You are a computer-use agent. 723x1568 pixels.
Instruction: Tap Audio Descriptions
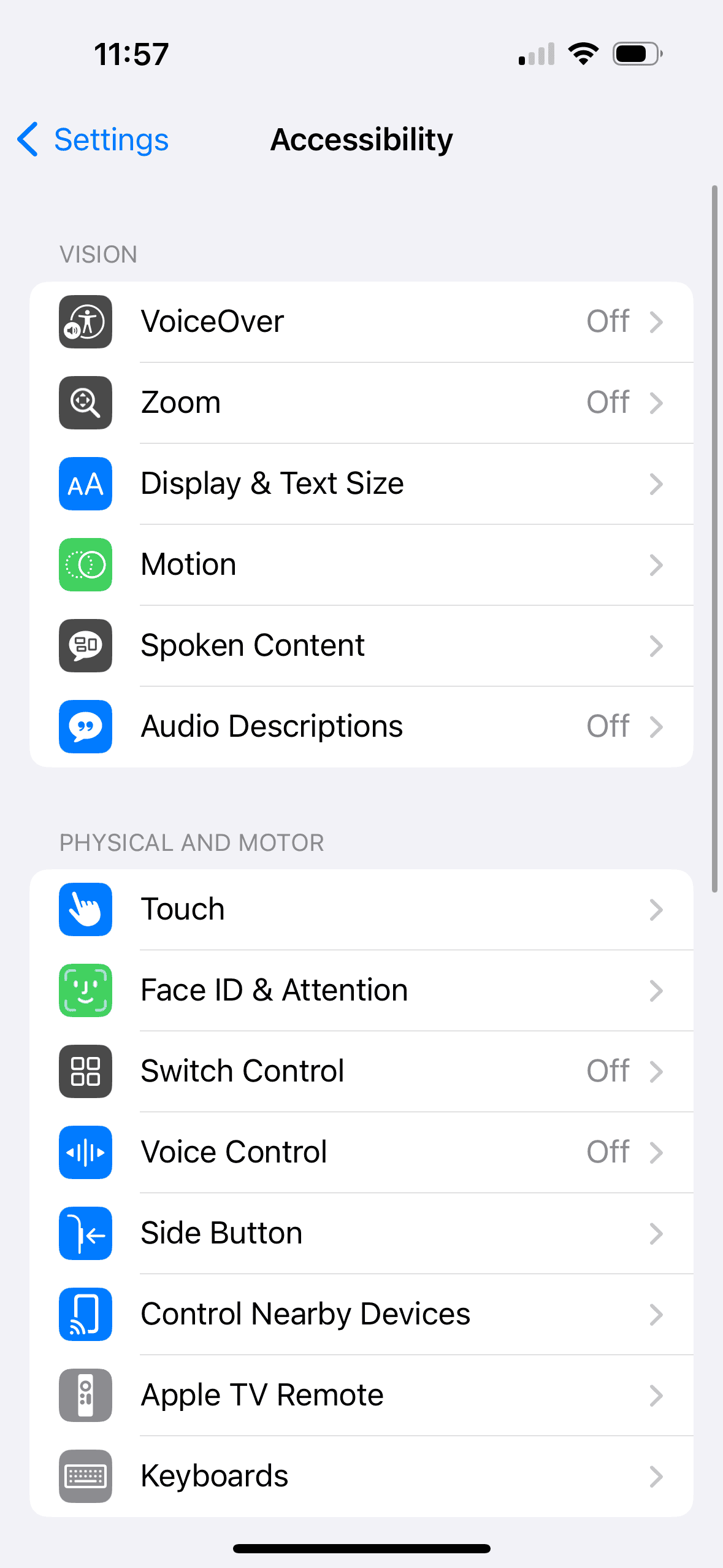pos(361,726)
